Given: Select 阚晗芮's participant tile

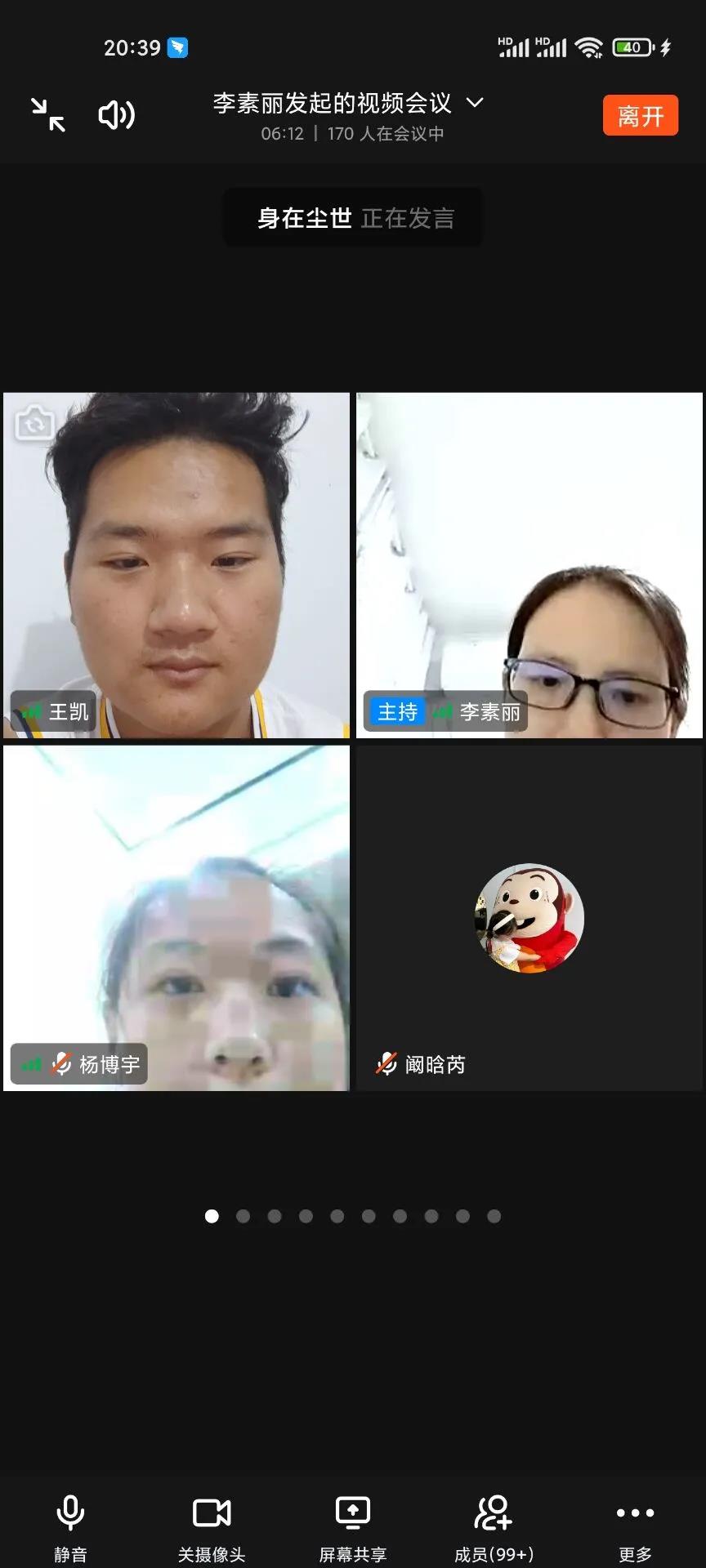Looking at the screenshot, I should pos(529,918).
